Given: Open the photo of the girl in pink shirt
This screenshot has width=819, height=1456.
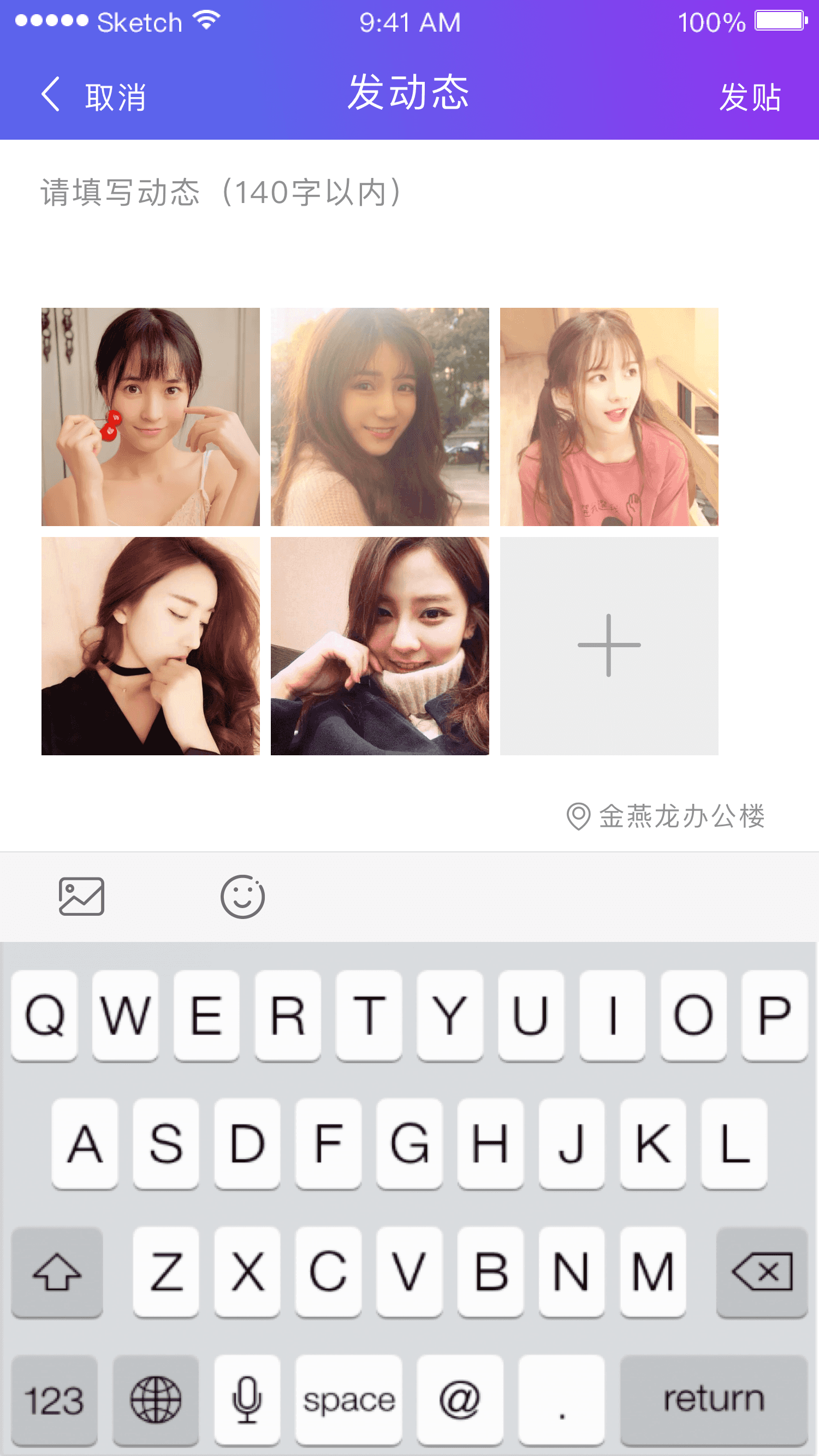Looking at the screenshot, I should click(609, 416).
